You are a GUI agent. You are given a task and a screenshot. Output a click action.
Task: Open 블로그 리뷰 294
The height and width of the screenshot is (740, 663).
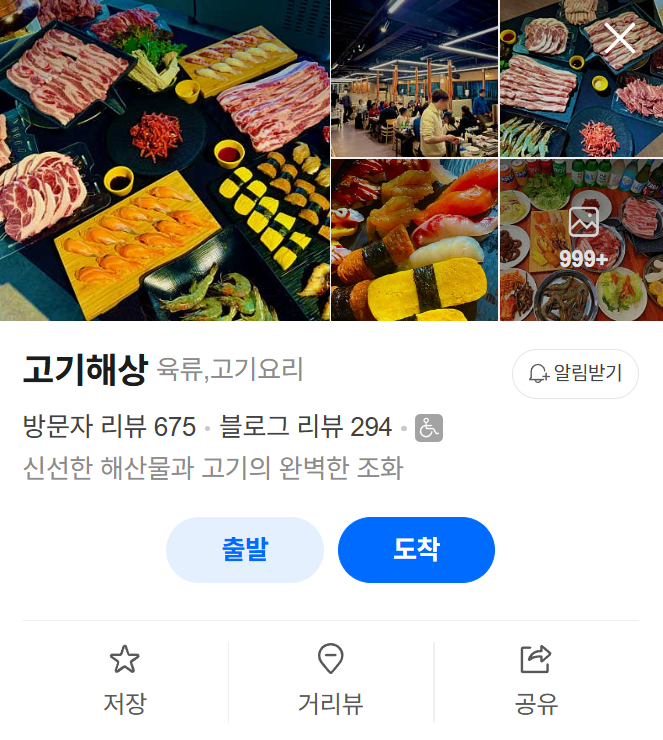tap(306, 428)
